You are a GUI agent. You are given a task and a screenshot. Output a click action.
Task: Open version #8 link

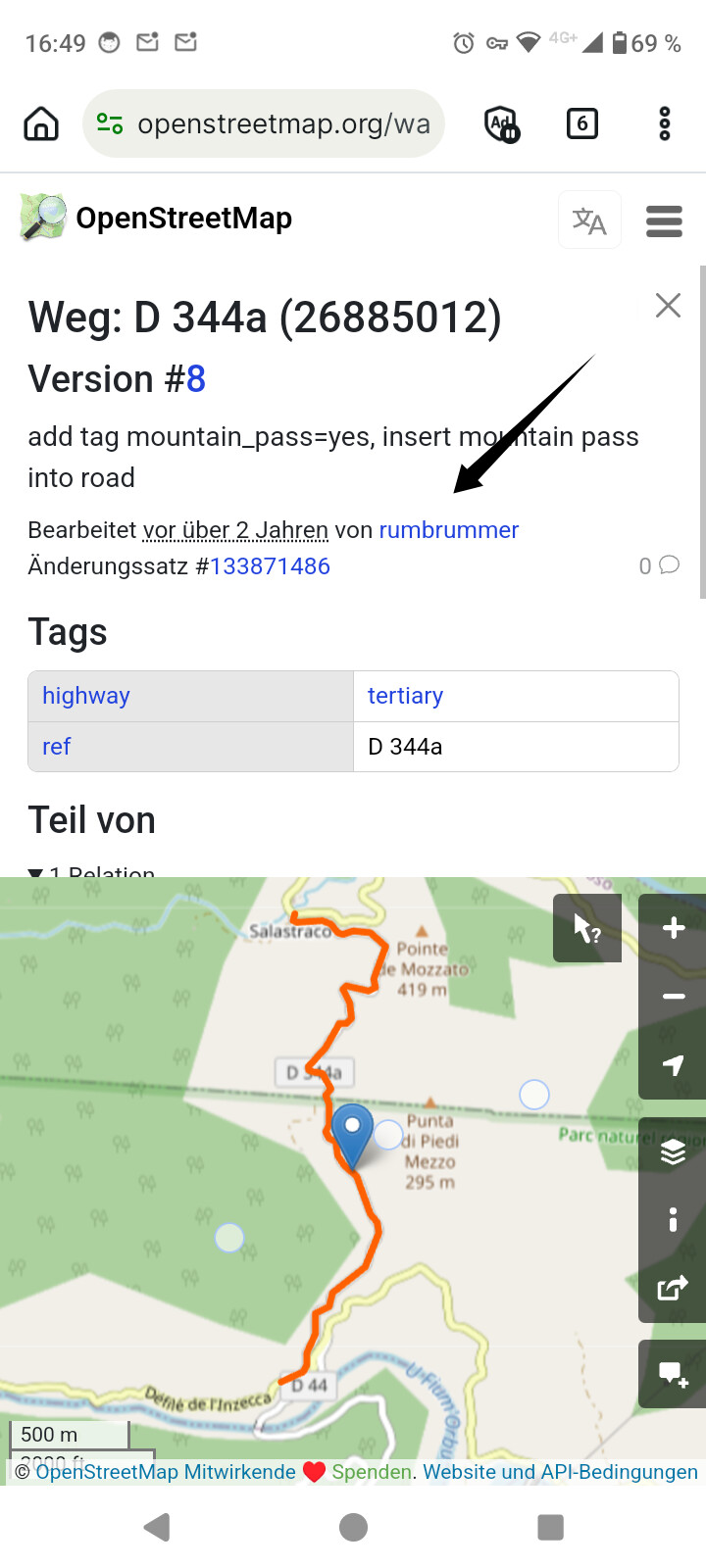(196, 379)
